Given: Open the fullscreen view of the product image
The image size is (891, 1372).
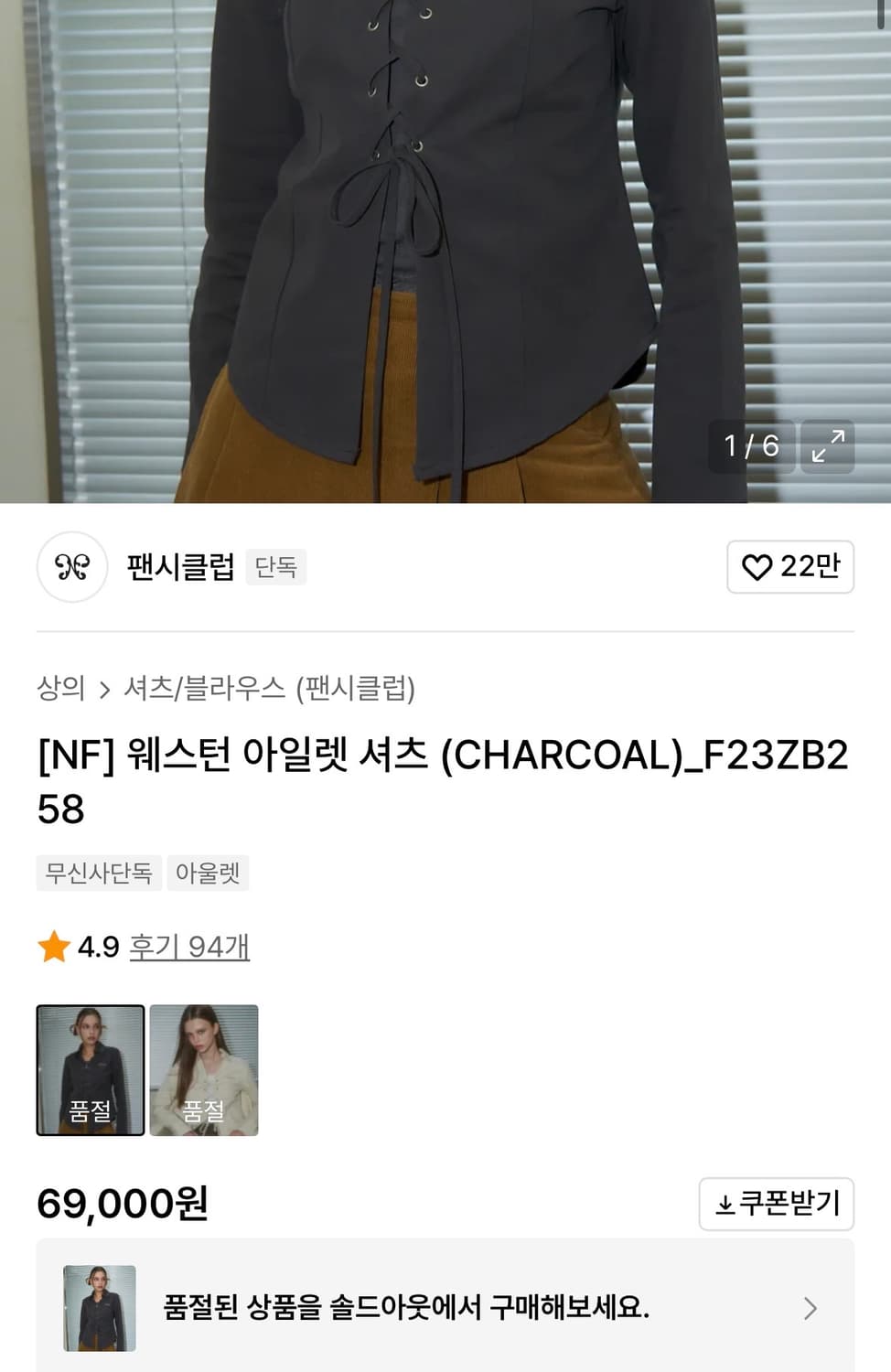Looking at the screenshot, I should (x=828, y=446).
